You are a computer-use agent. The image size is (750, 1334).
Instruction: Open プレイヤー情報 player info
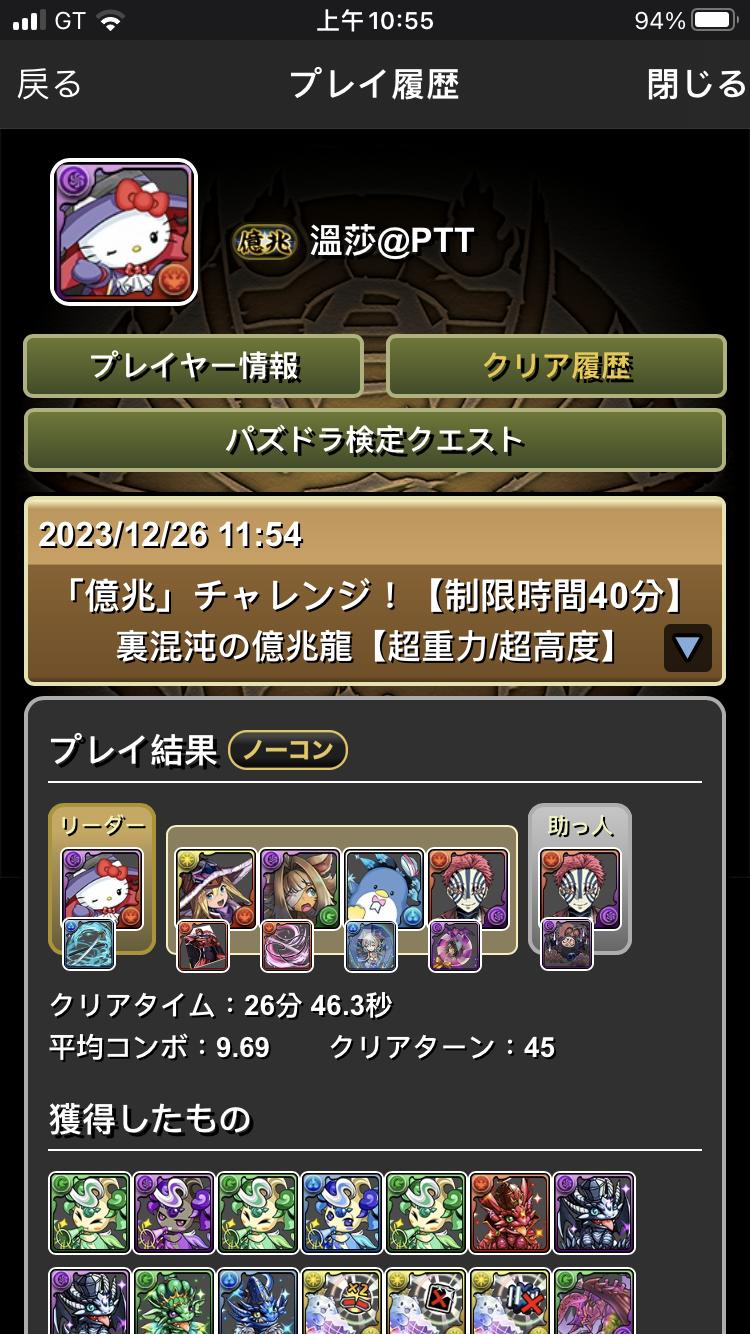point(194,366)
